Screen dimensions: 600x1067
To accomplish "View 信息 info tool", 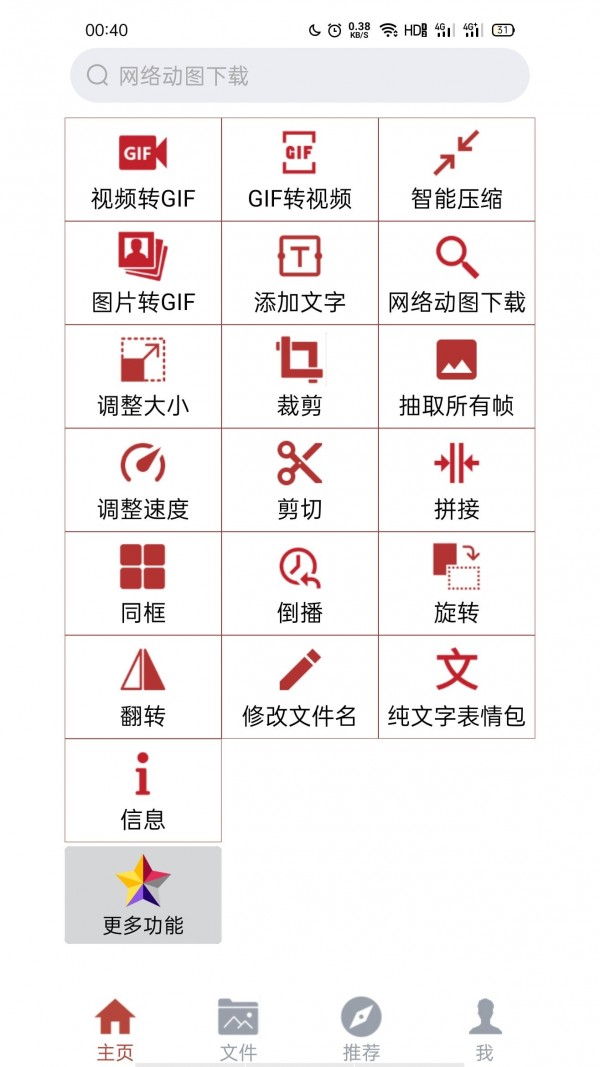I will pyautogui.click(x=143, y=791).
